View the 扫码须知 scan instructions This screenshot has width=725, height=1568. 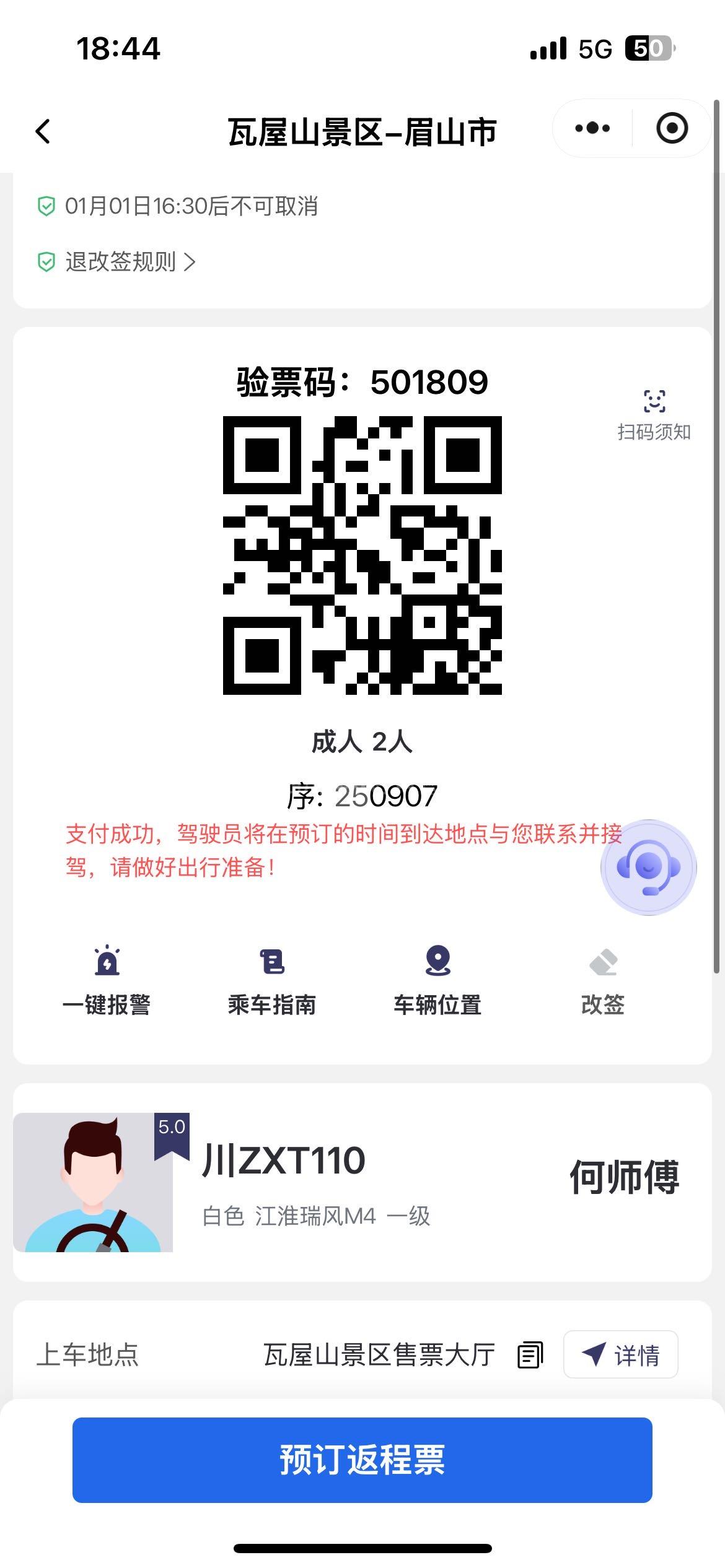(x=654, y=415)
